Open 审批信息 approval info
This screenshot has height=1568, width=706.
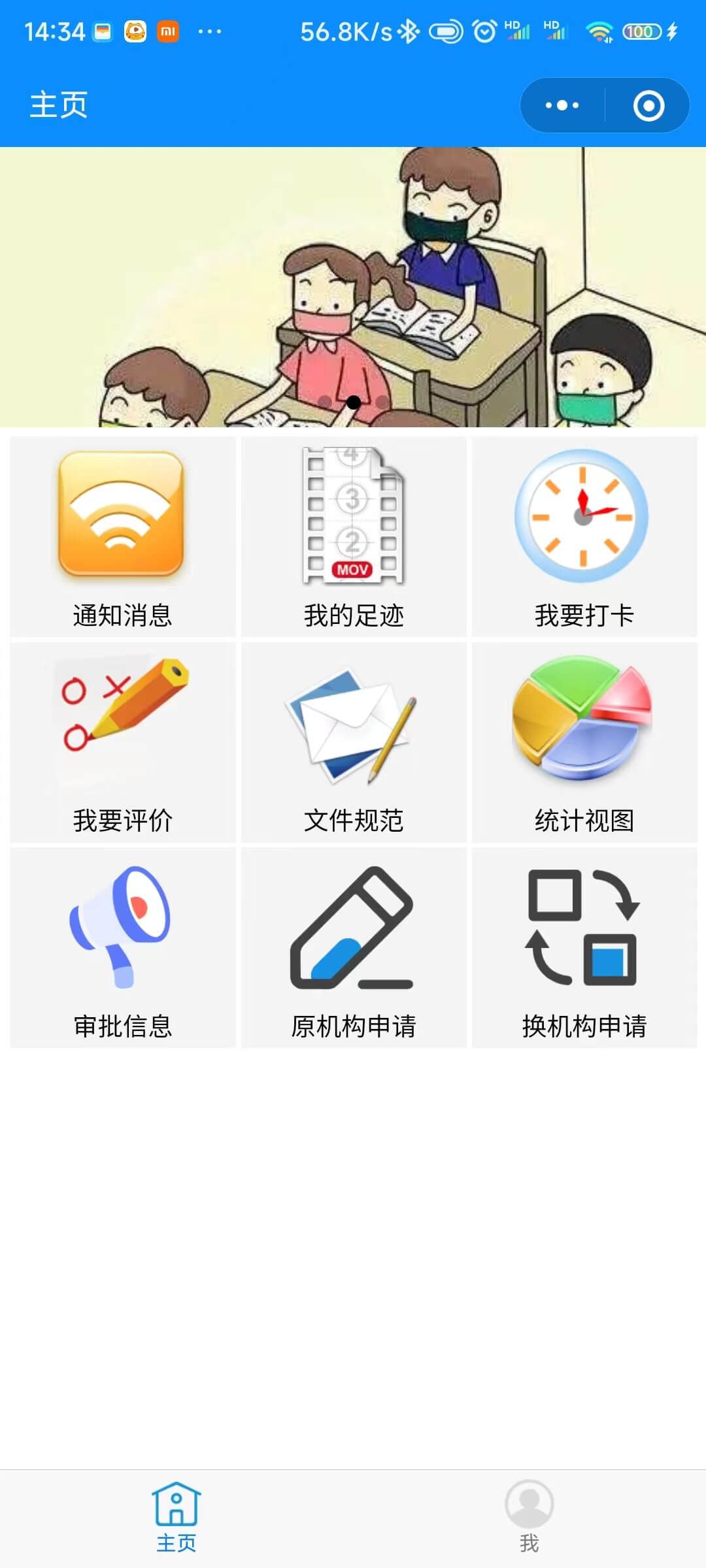[x=122, y=947]
